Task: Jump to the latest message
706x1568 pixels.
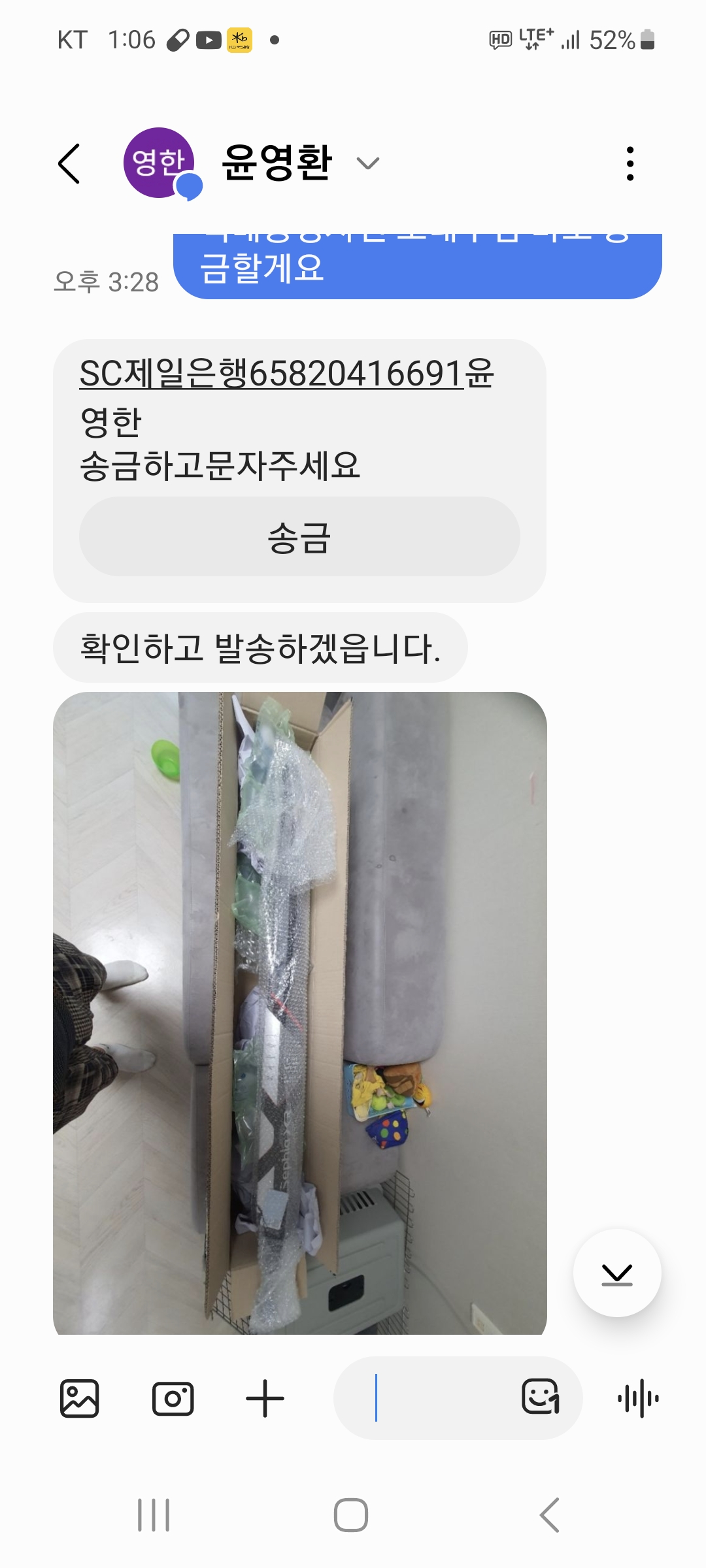Action: coord(616,1273)
